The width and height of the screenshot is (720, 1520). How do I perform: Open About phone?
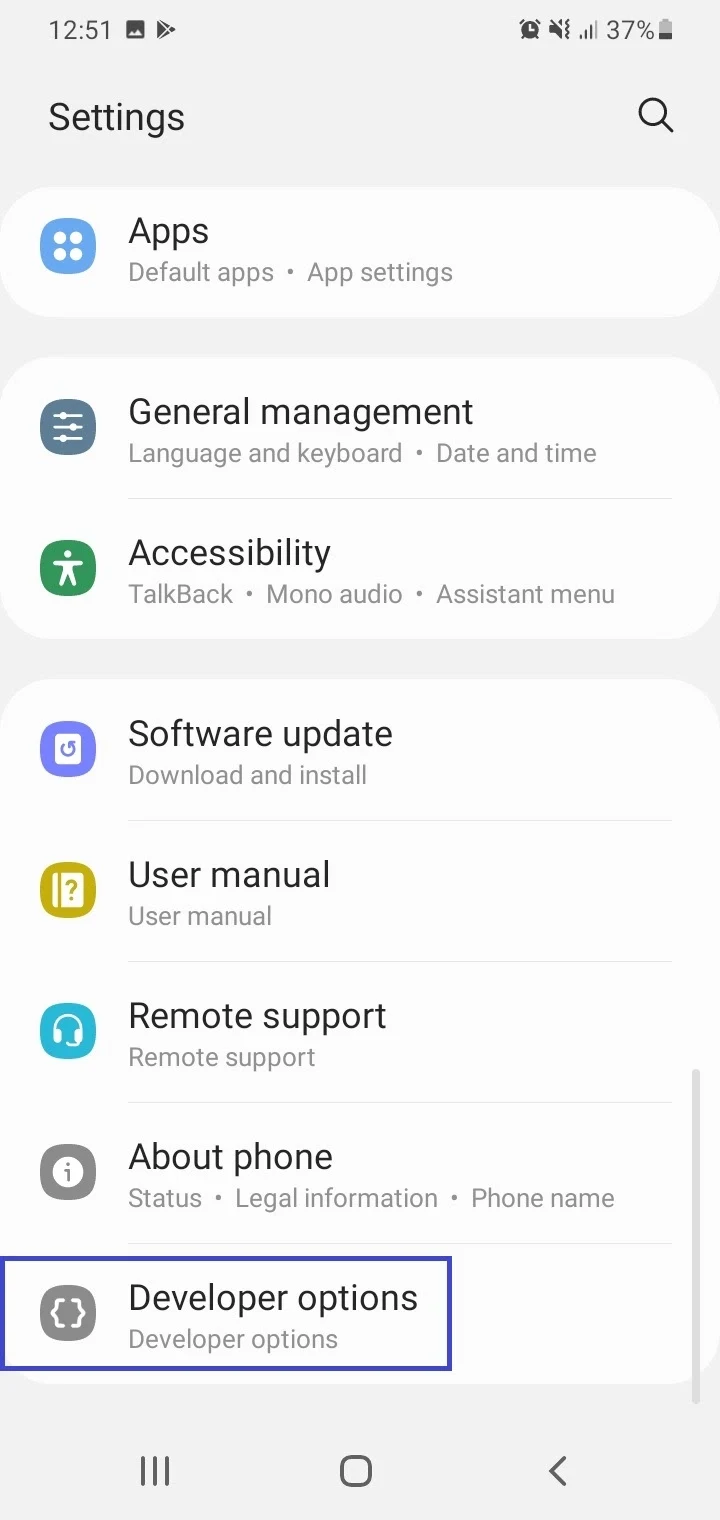pyautogui.click(x=360, y=1174)
